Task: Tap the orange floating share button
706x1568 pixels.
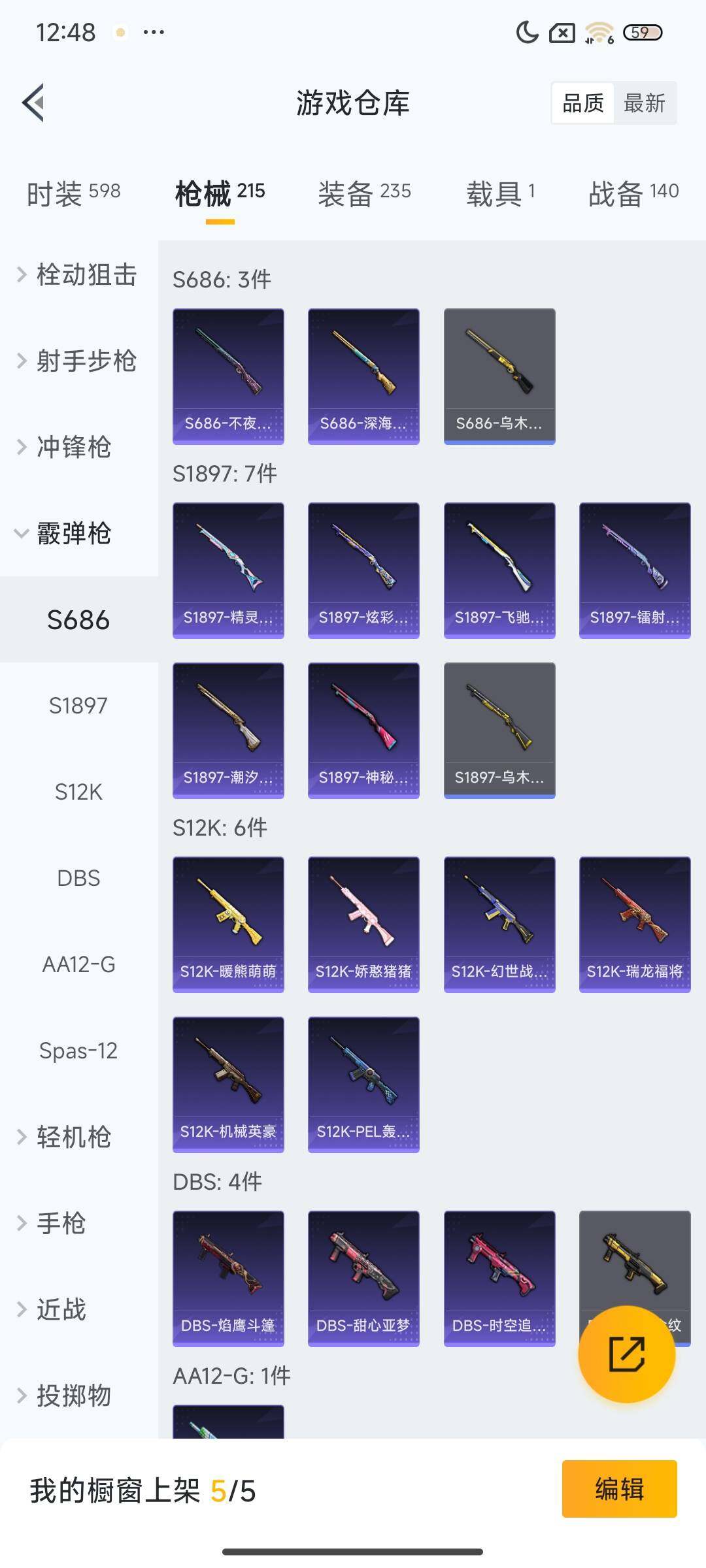Action: click(626, 1354)
